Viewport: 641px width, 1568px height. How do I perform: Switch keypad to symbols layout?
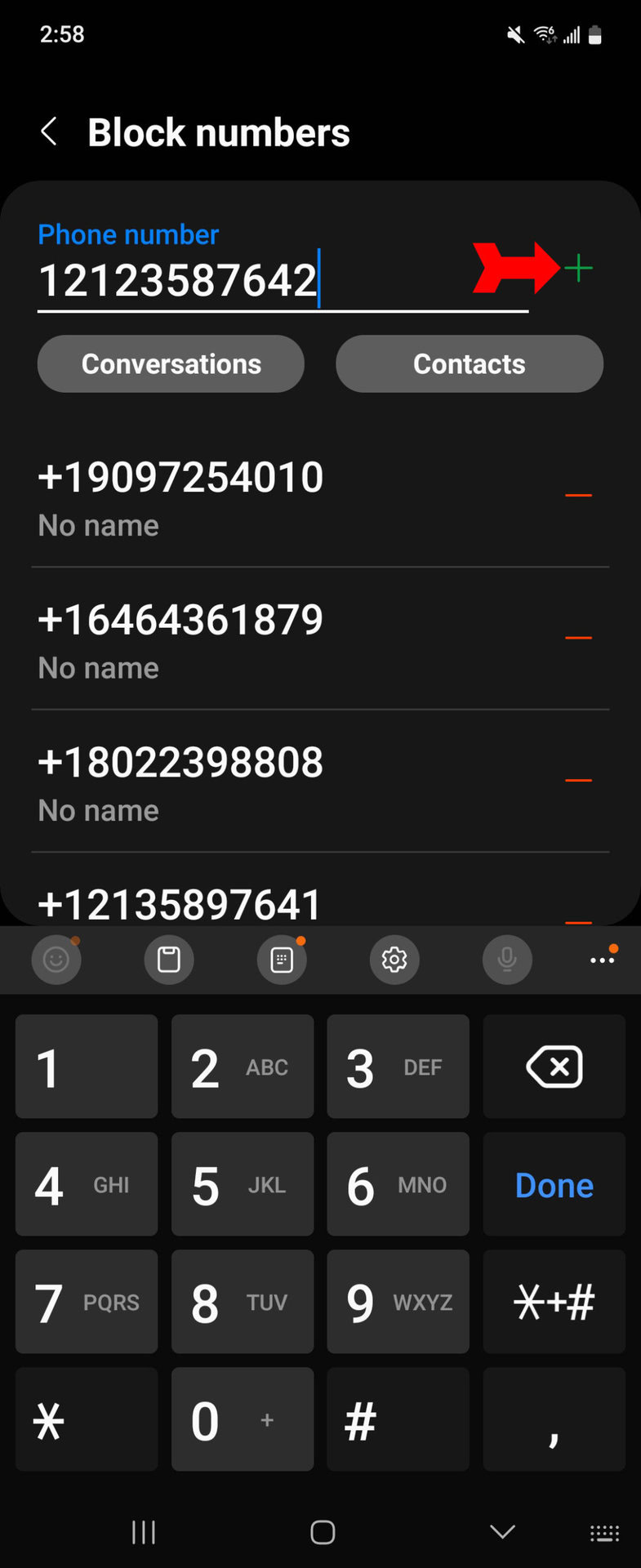554,1302
